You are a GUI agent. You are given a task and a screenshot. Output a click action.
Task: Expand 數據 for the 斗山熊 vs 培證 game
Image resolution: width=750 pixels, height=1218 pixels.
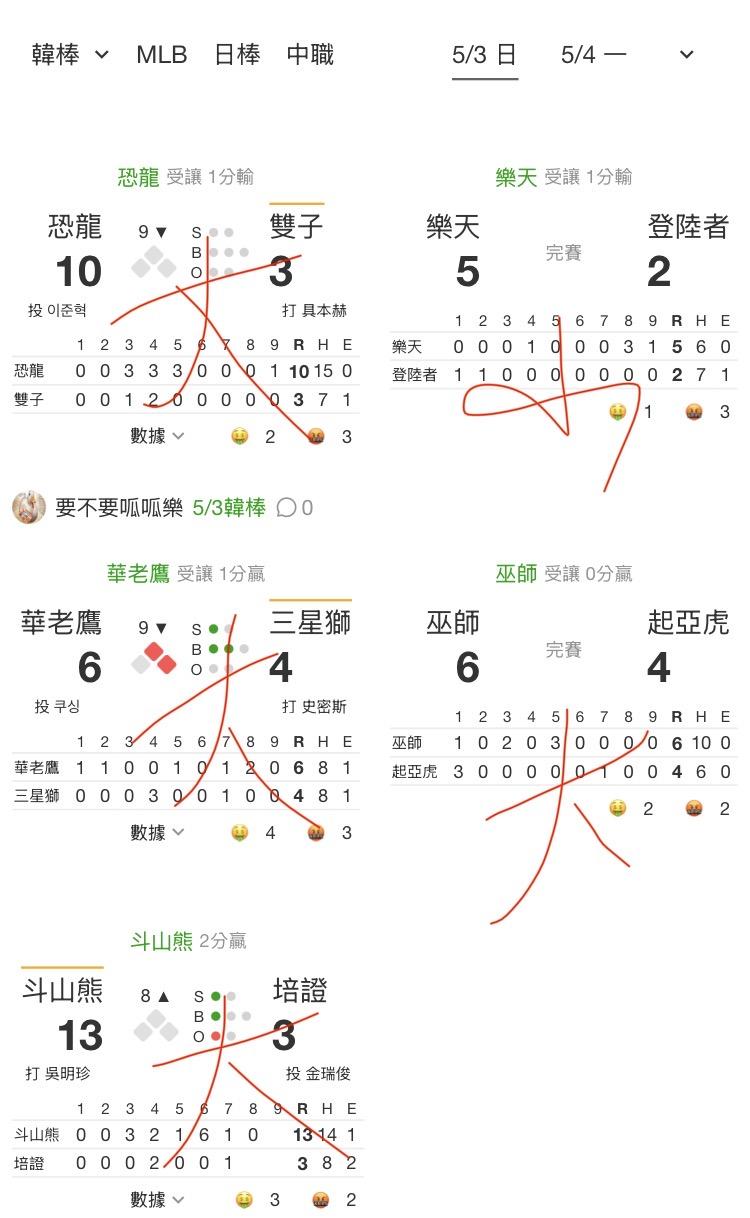pyautogui.click(x=158, y=1199)
